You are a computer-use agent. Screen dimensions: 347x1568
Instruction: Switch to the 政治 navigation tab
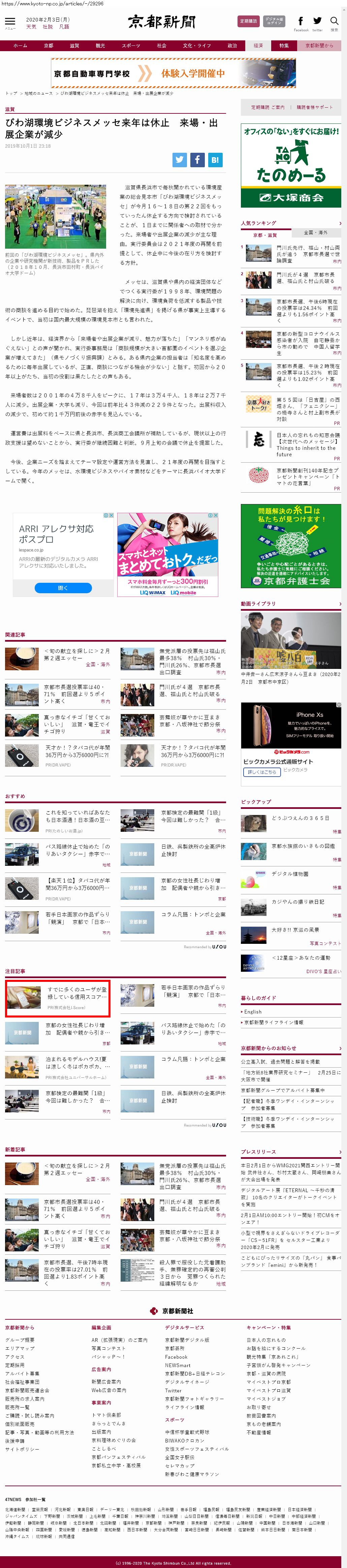(232, 46)
